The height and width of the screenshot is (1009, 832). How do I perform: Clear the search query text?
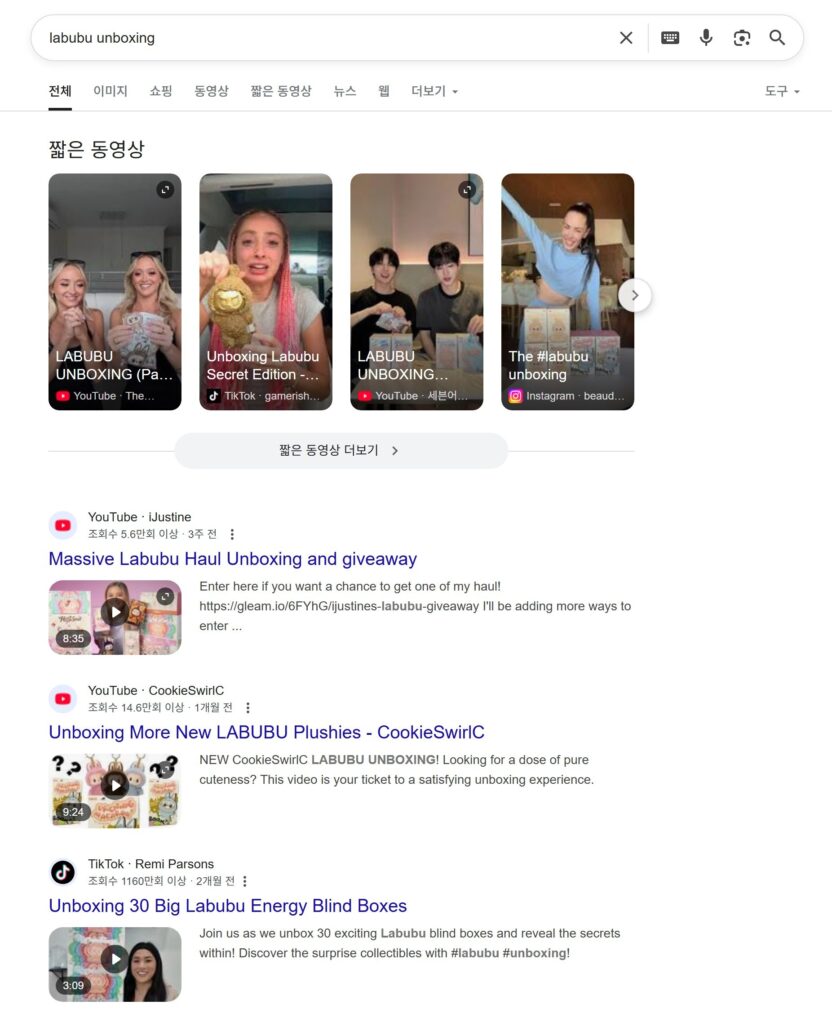coord(626,38)
